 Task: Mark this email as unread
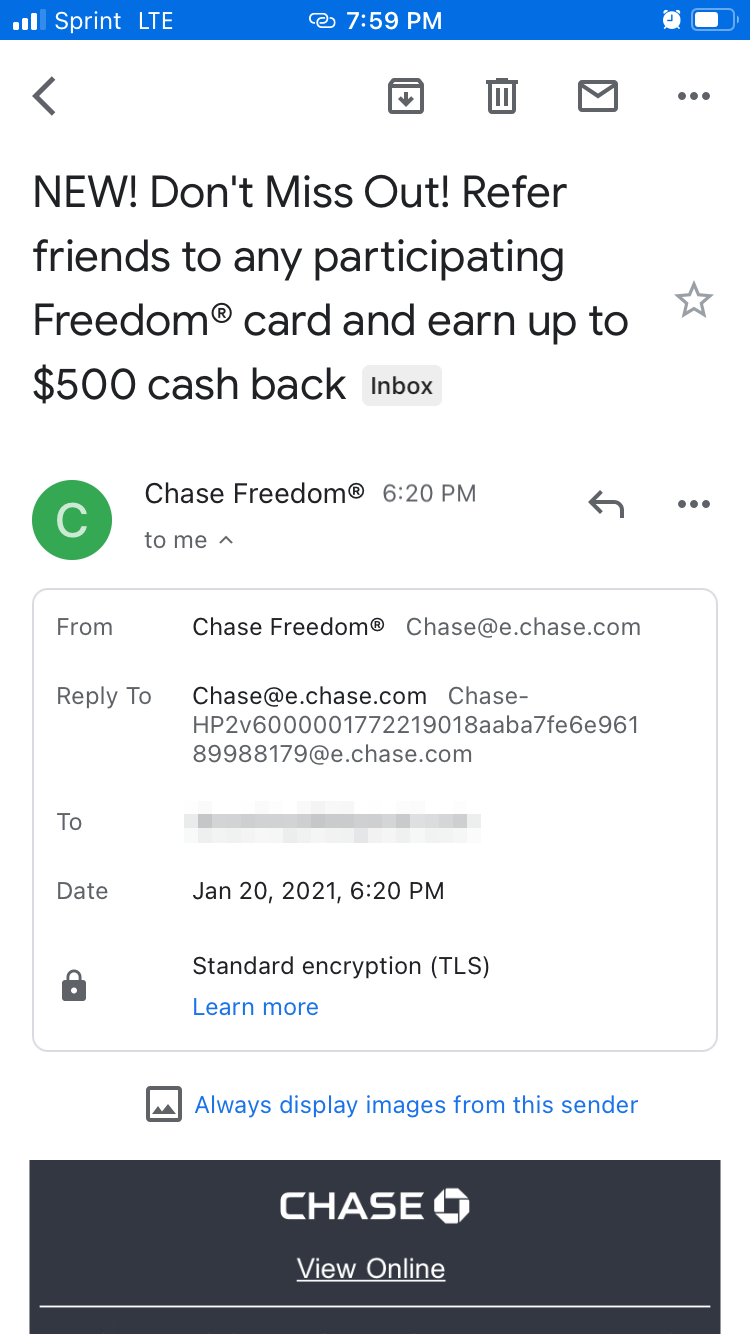pos(598,97)
